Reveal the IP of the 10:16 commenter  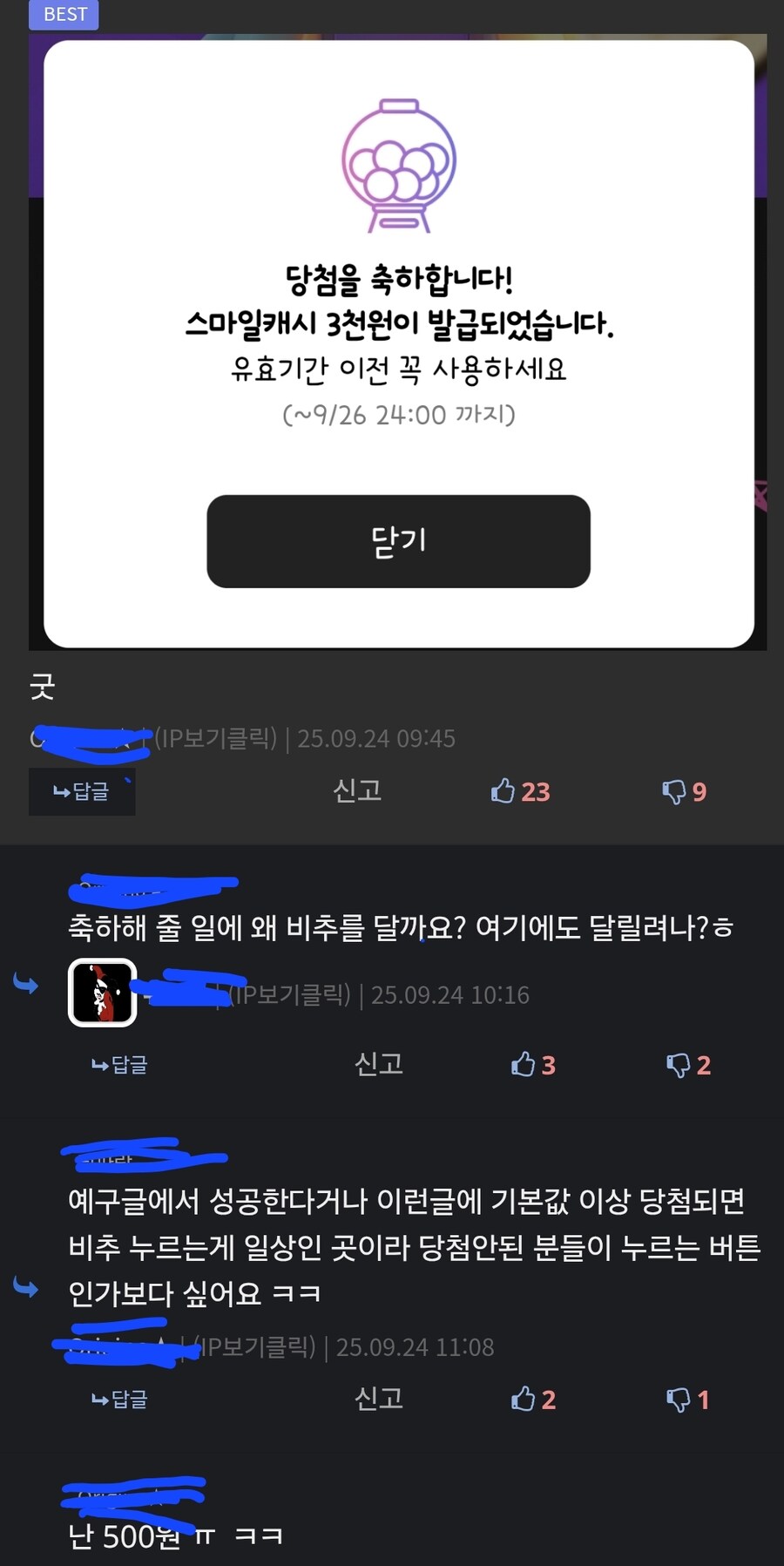click(x=290, y=995)
